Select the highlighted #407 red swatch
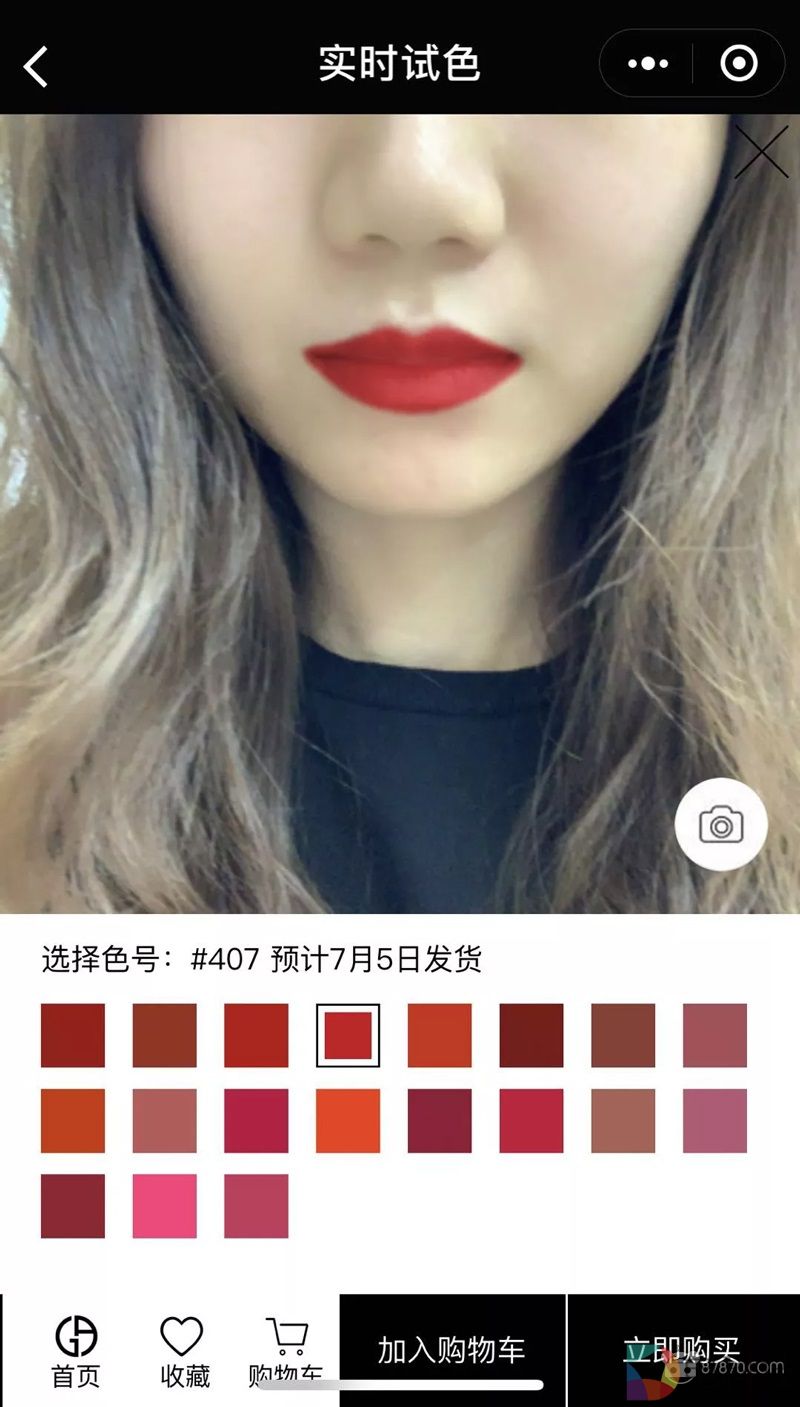 347,1033
